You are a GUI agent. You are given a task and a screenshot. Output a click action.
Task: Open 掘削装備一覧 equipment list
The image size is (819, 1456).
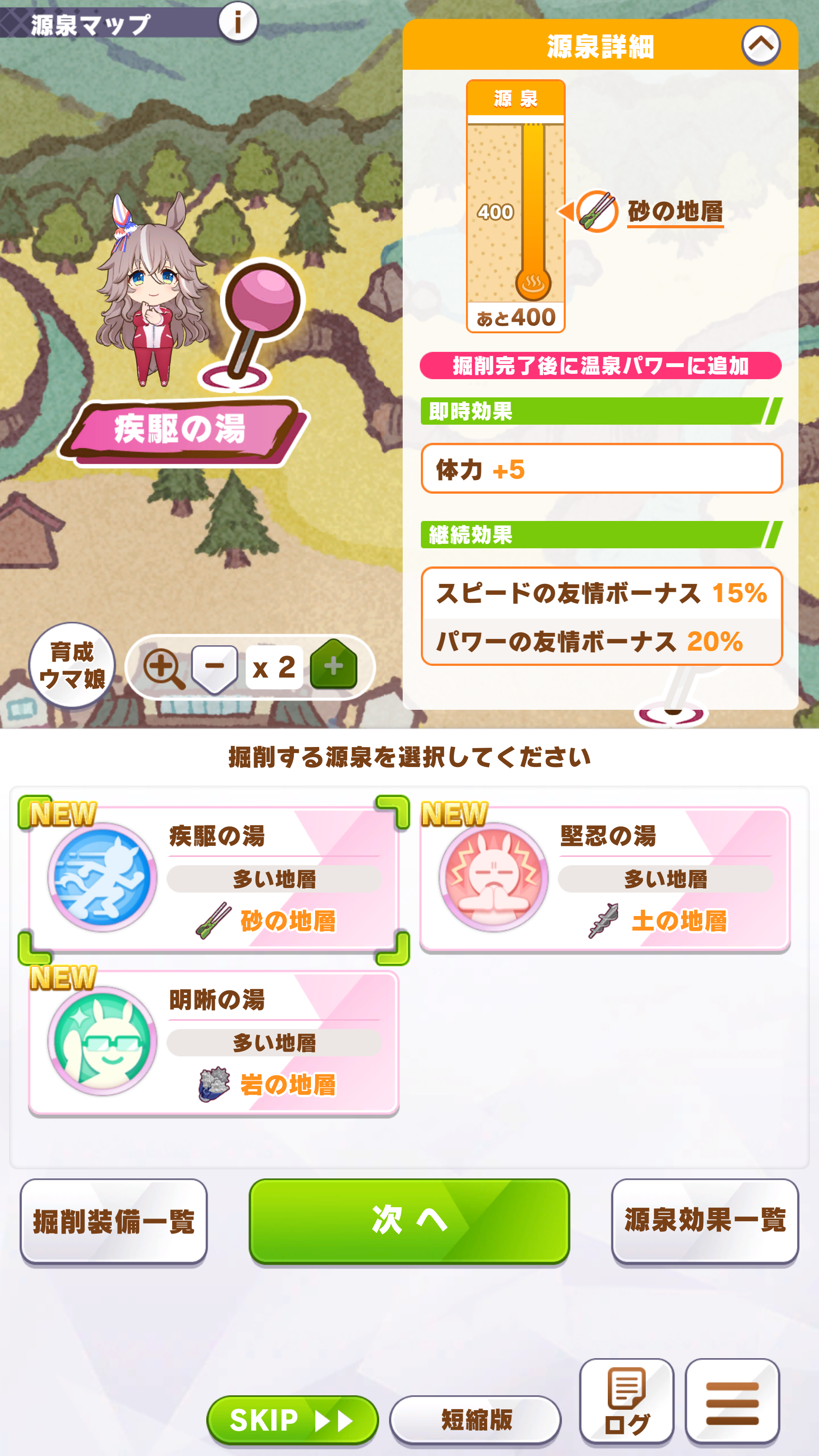click(x=114, y=1221)
